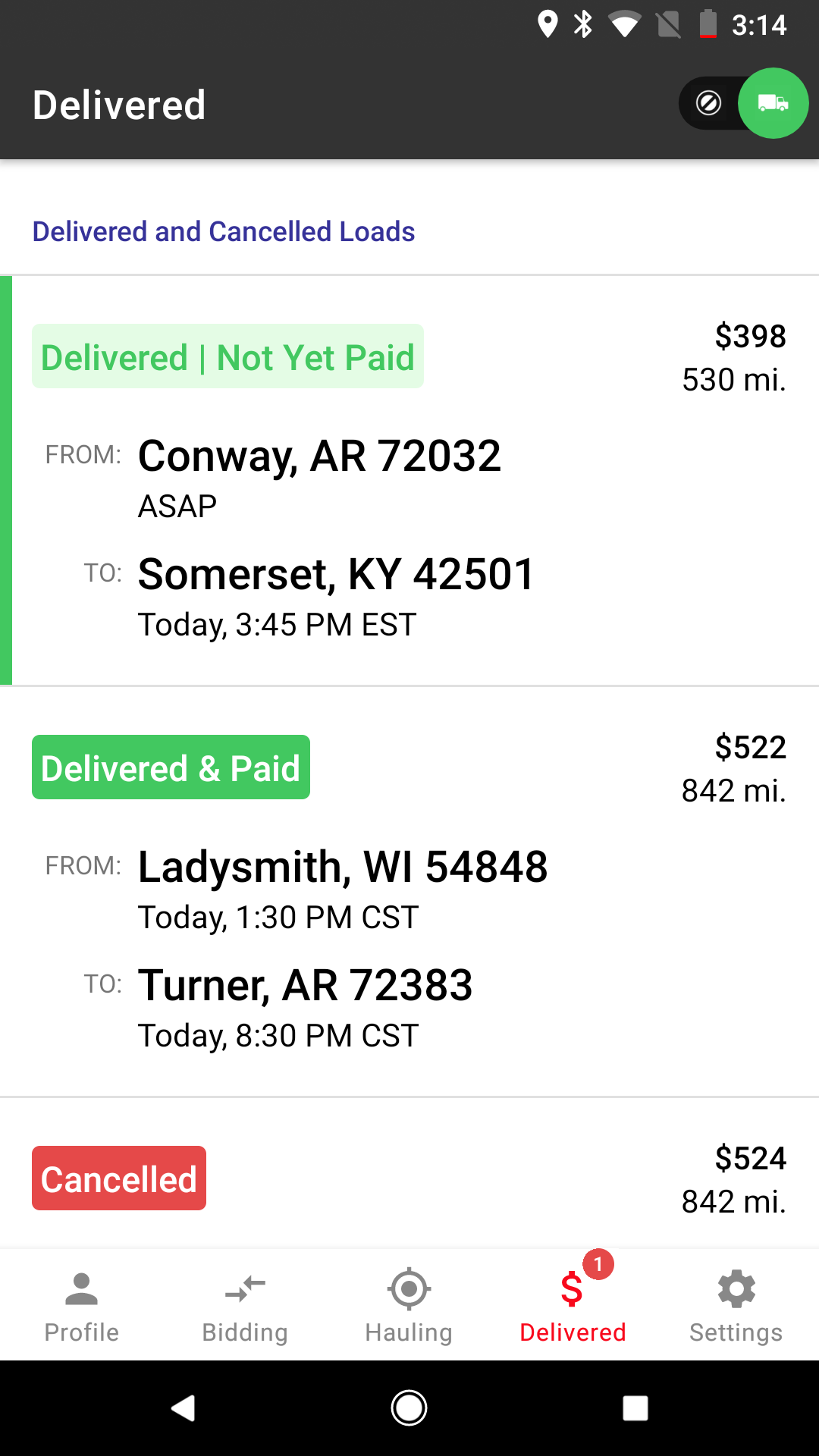Go to the home screen
Image resolution: width=819 pixels, height=1456 pixels.
(409, 1408)
